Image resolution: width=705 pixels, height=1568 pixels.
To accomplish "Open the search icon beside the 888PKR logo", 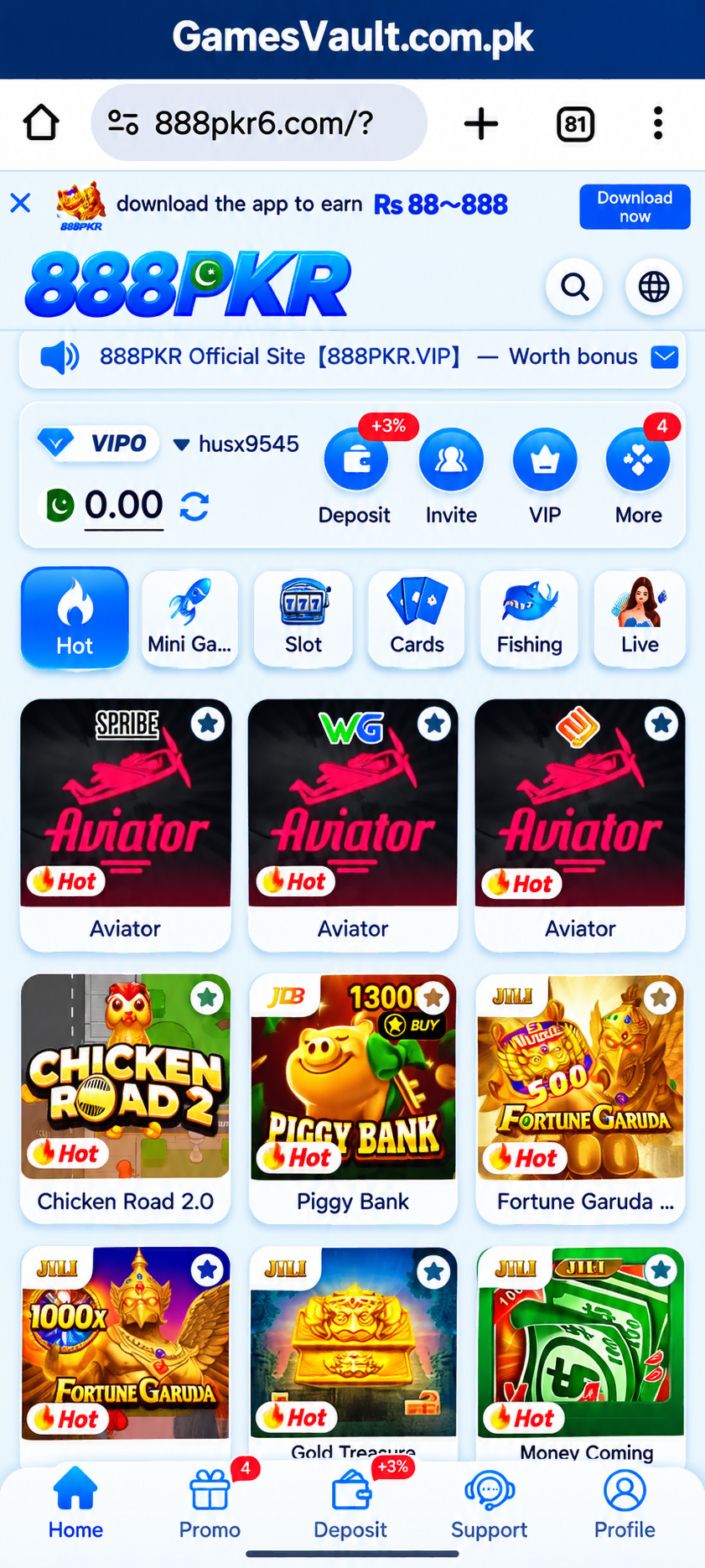I will pos(574,287).
